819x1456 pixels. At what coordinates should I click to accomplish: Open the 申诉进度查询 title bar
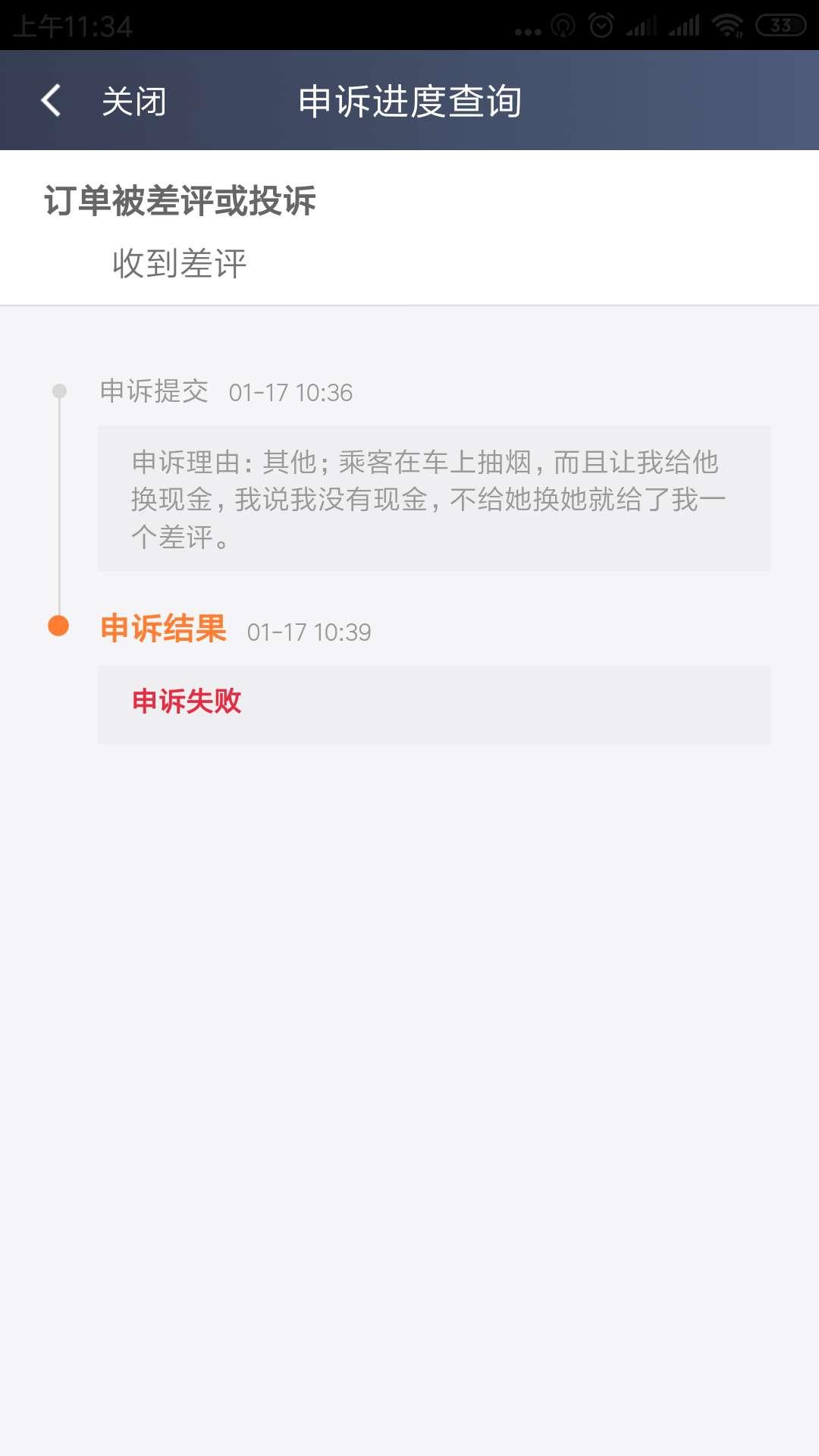pos(409,101)
